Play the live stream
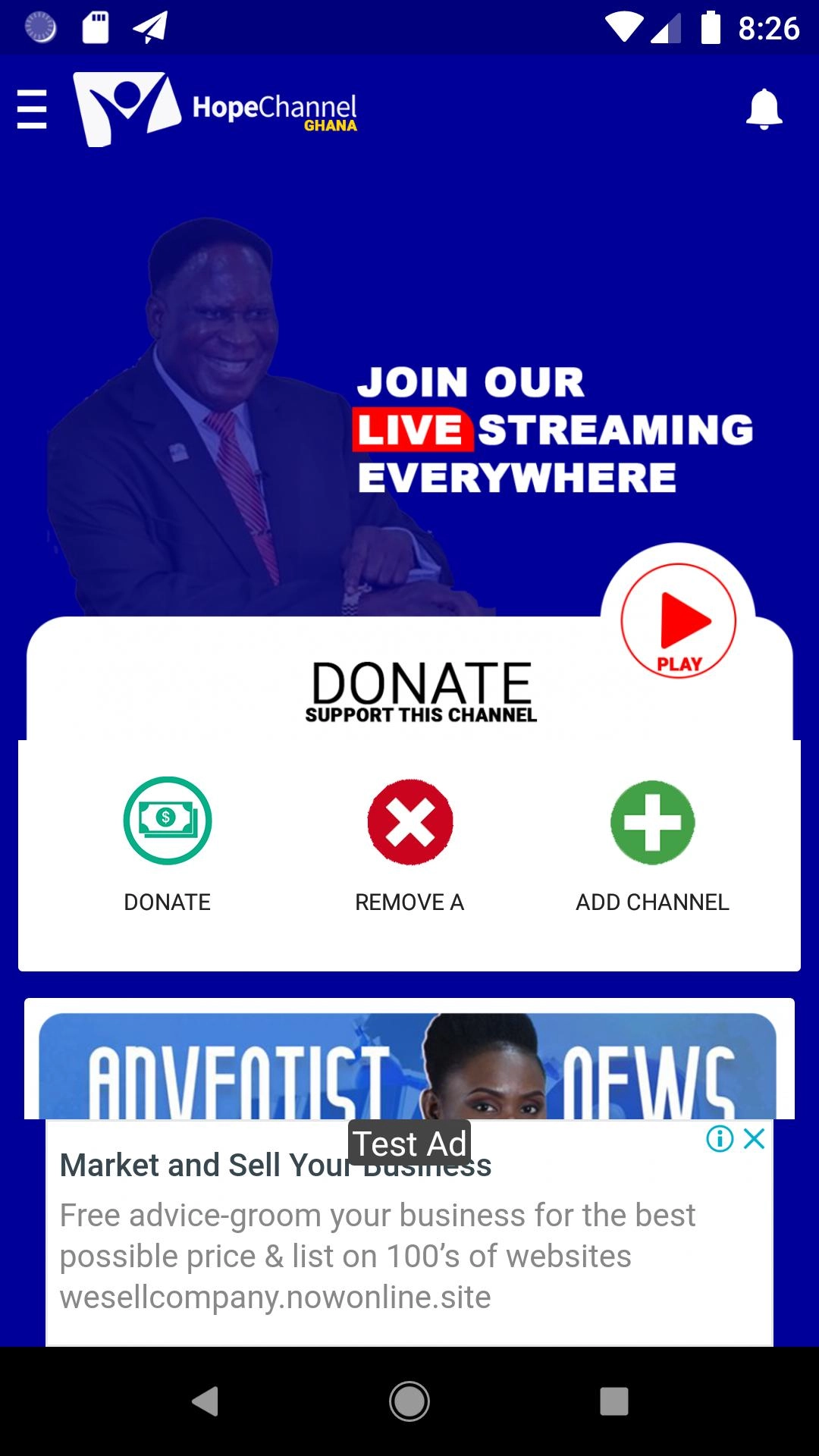Viewport: 819px width, 1456px height. click(679, 620)
